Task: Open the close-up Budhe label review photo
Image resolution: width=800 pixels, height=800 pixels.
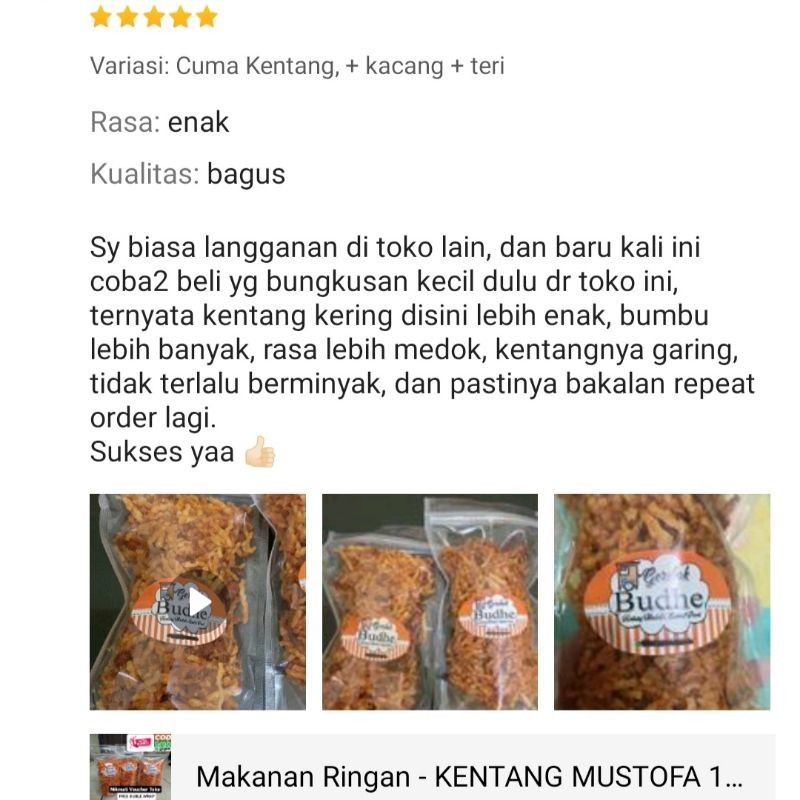Action: [x=662, y=601]
